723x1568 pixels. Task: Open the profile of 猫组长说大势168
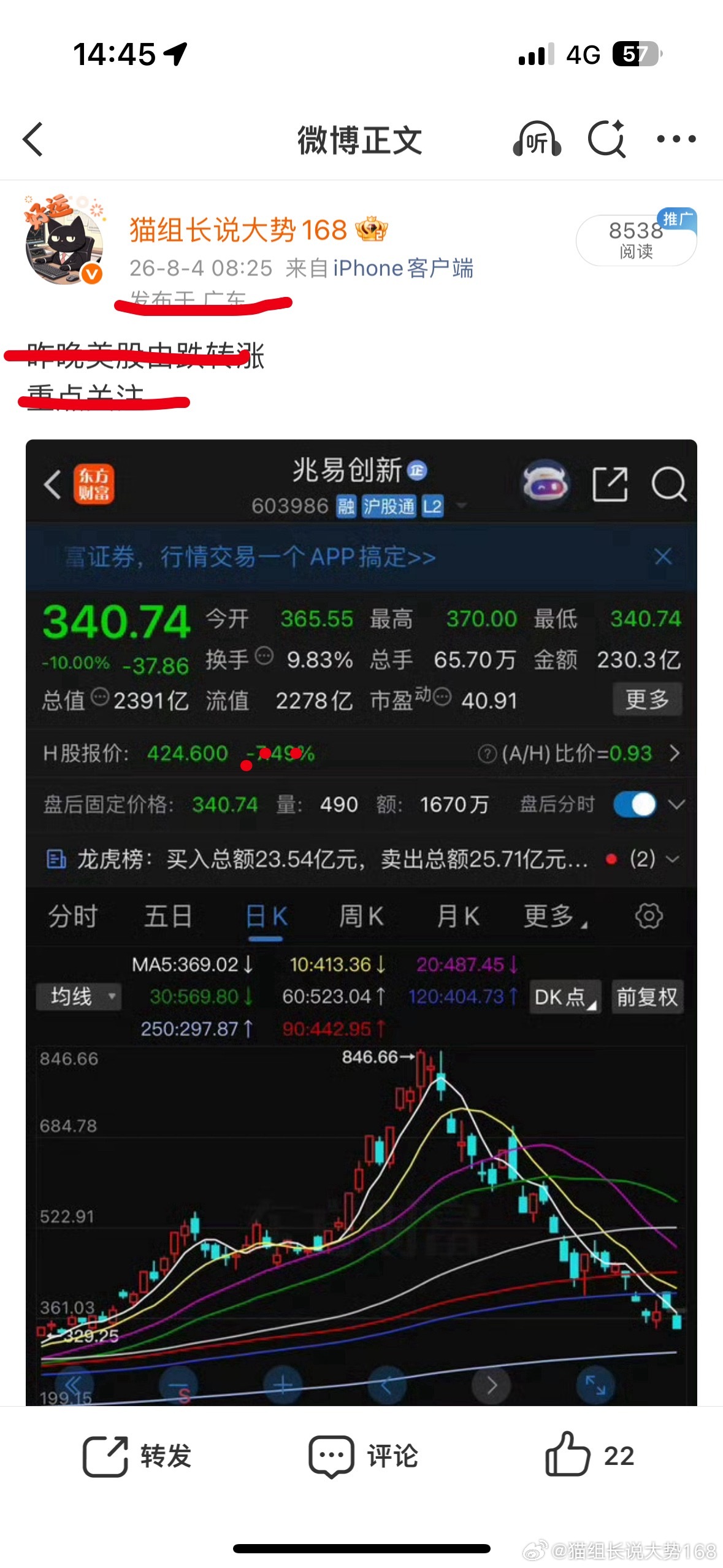pyautogui.click(x=238, y=230)
